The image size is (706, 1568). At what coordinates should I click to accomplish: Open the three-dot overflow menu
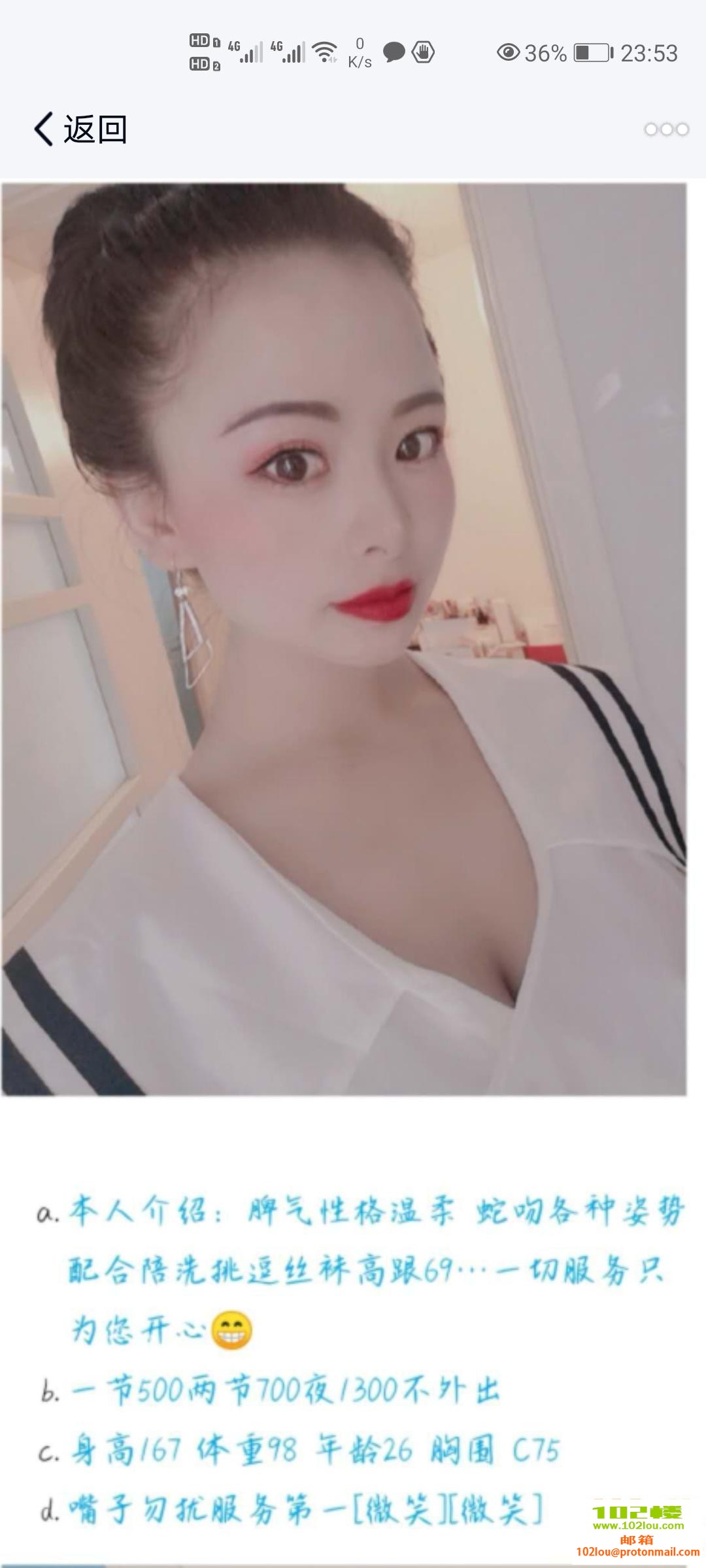[x=666, y=129]
